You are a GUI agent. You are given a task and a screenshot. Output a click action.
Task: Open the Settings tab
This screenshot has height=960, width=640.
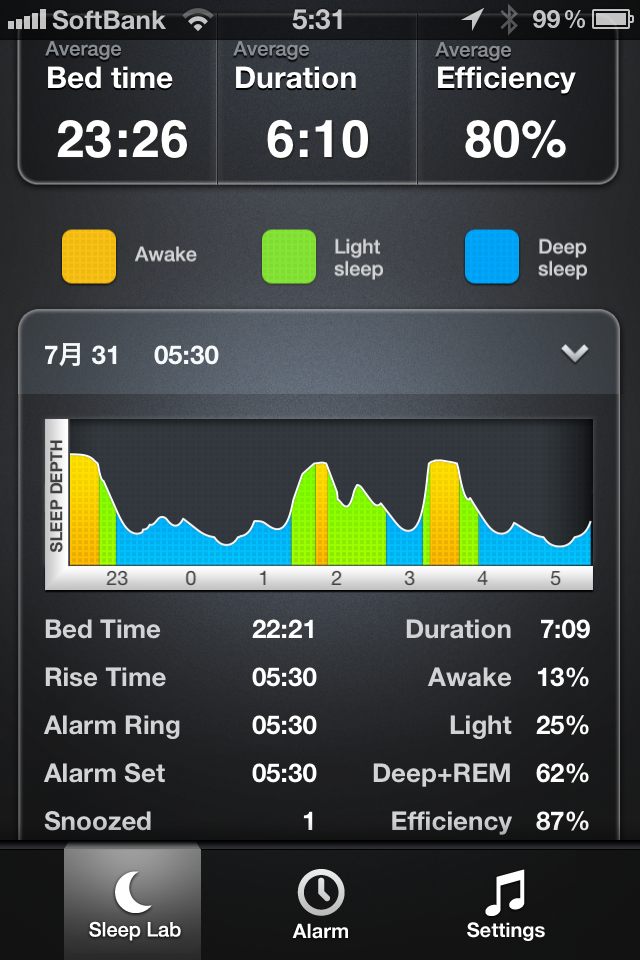point(505,902)
